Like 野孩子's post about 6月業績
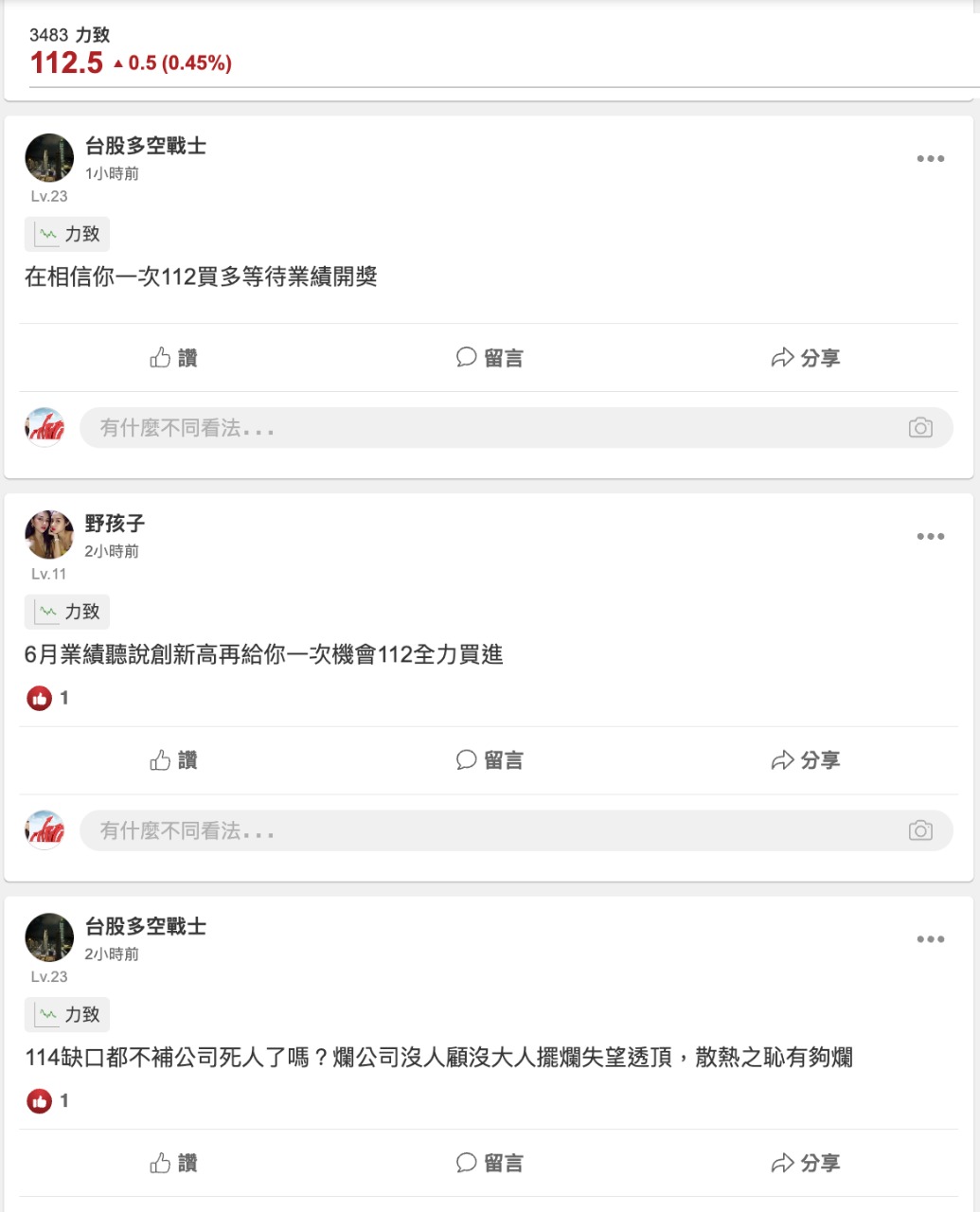980x1212 pixels. 174,760
